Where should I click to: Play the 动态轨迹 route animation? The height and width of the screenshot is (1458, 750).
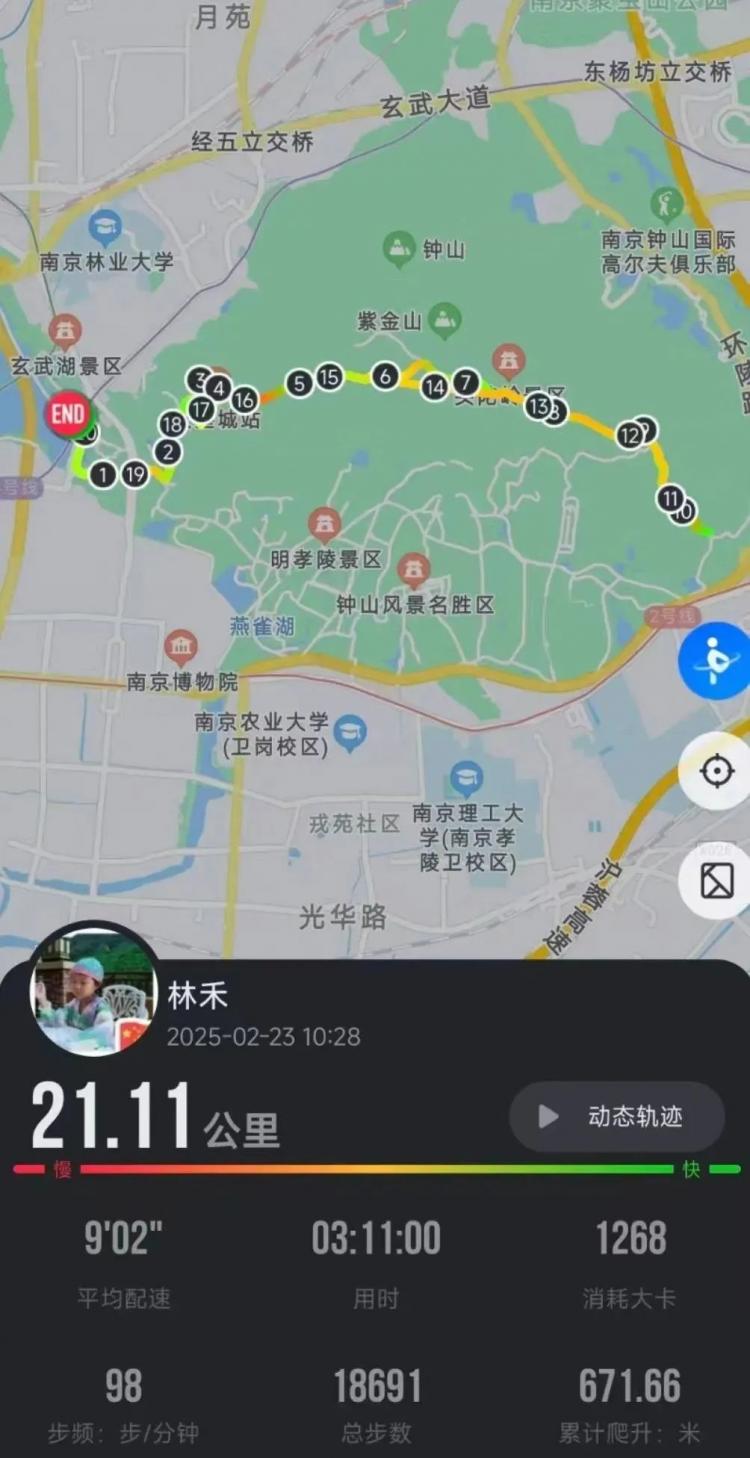617,1116
